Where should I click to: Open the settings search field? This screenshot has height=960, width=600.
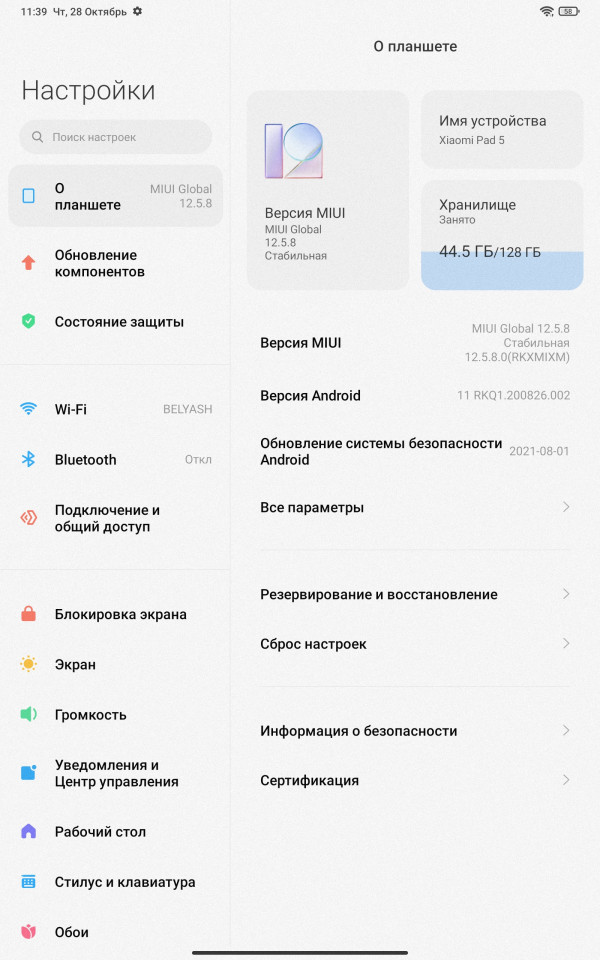coord(115,137)
